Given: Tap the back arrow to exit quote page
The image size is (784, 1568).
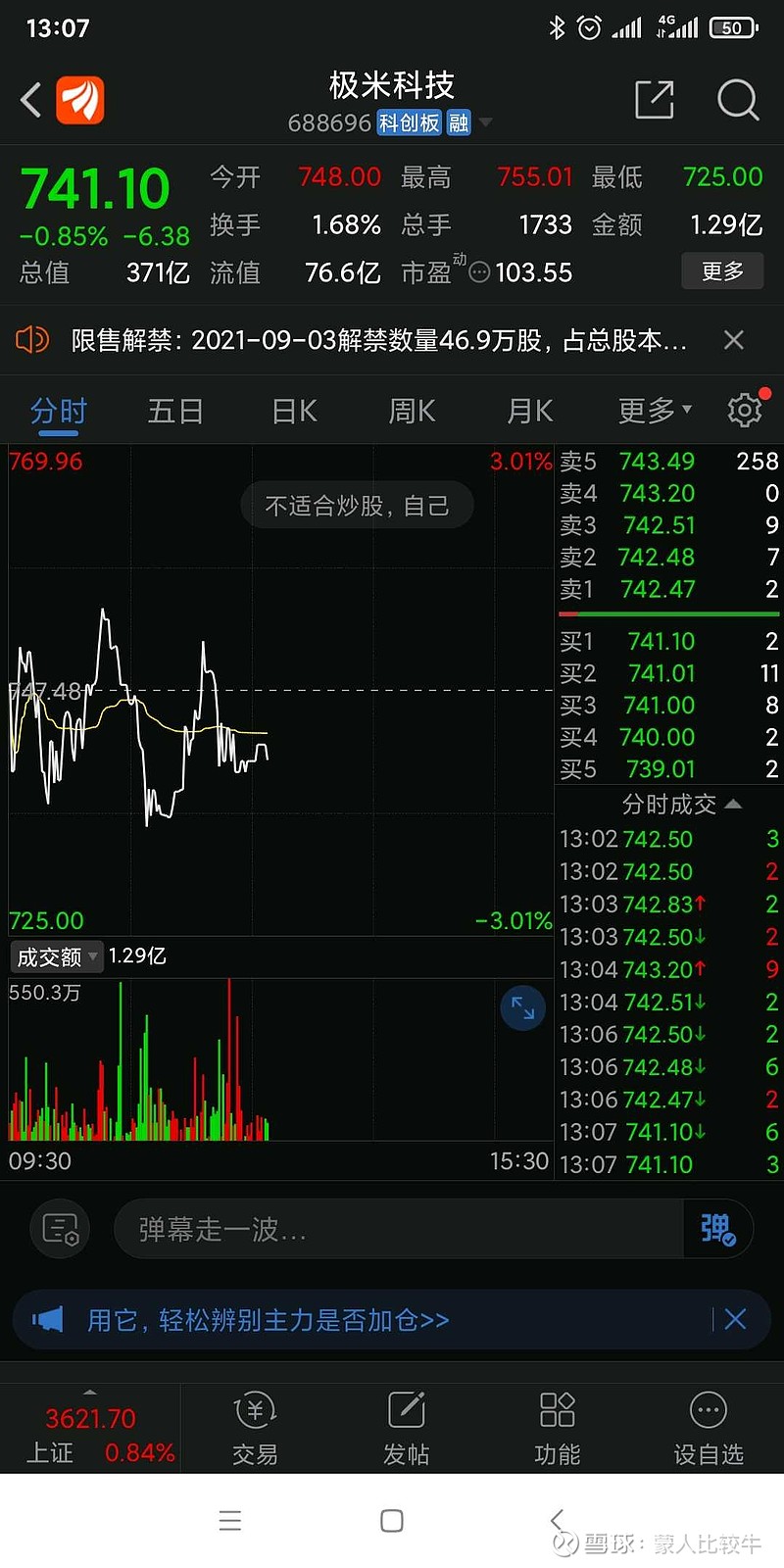Looking at the screenshot, I should coord(29,100).
